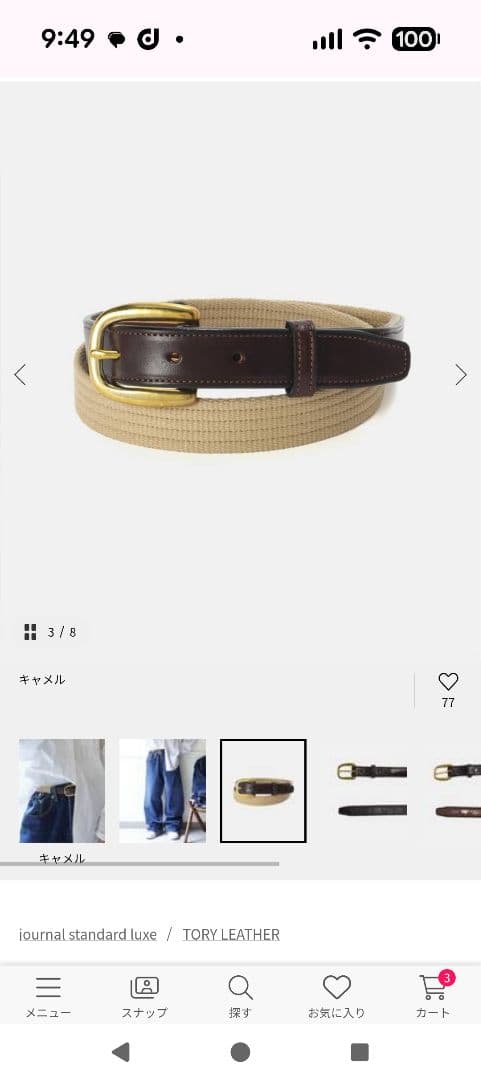The image size is (481, 1080).
Task: Open the メニュー menu tab
Action: tap(48, 997)
